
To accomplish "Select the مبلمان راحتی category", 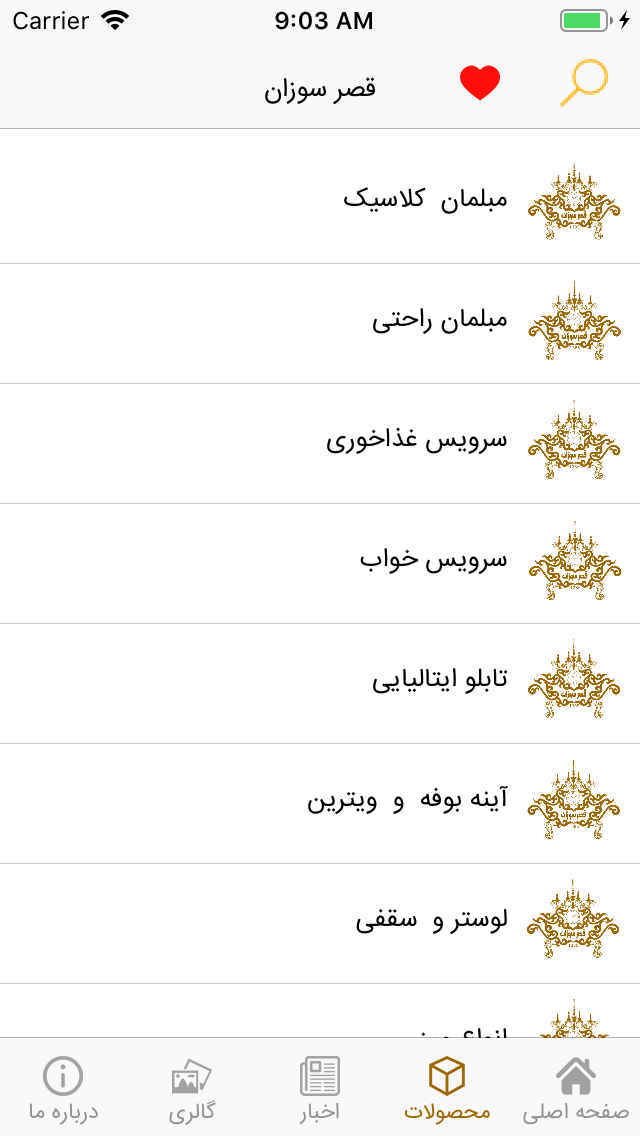I will tap(440, 320).
